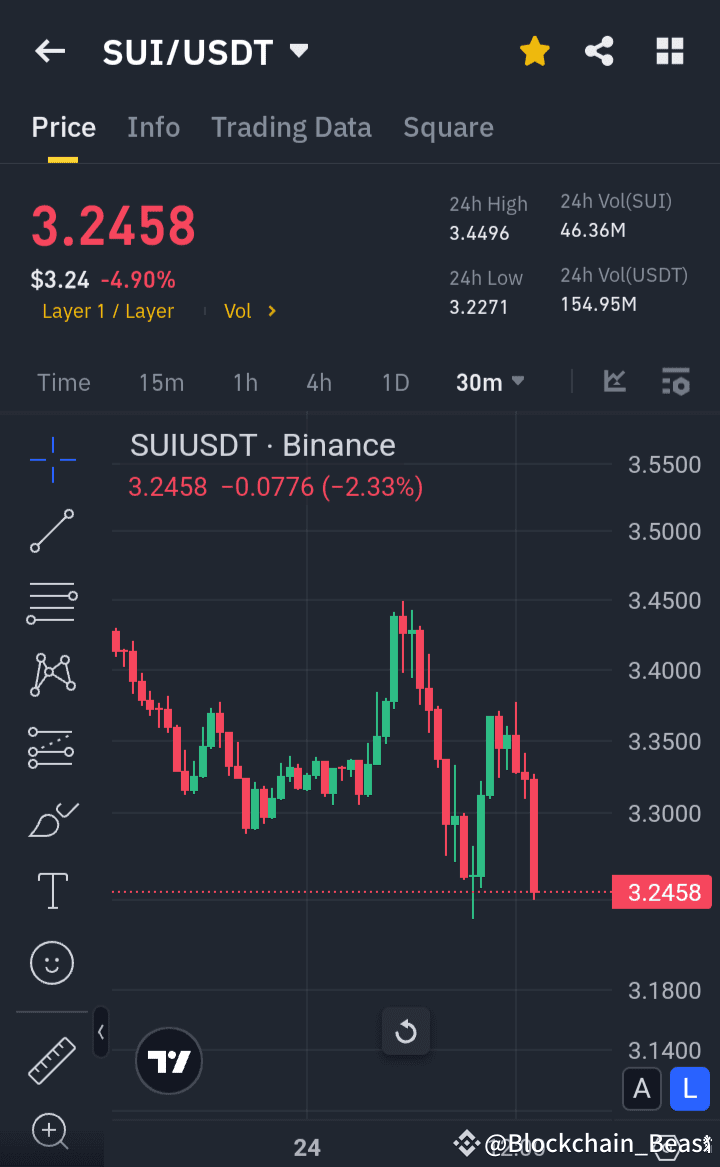Open the 30m interval dropdown
The height and width of the screenshot is (1167, 720).
point(489,381)
